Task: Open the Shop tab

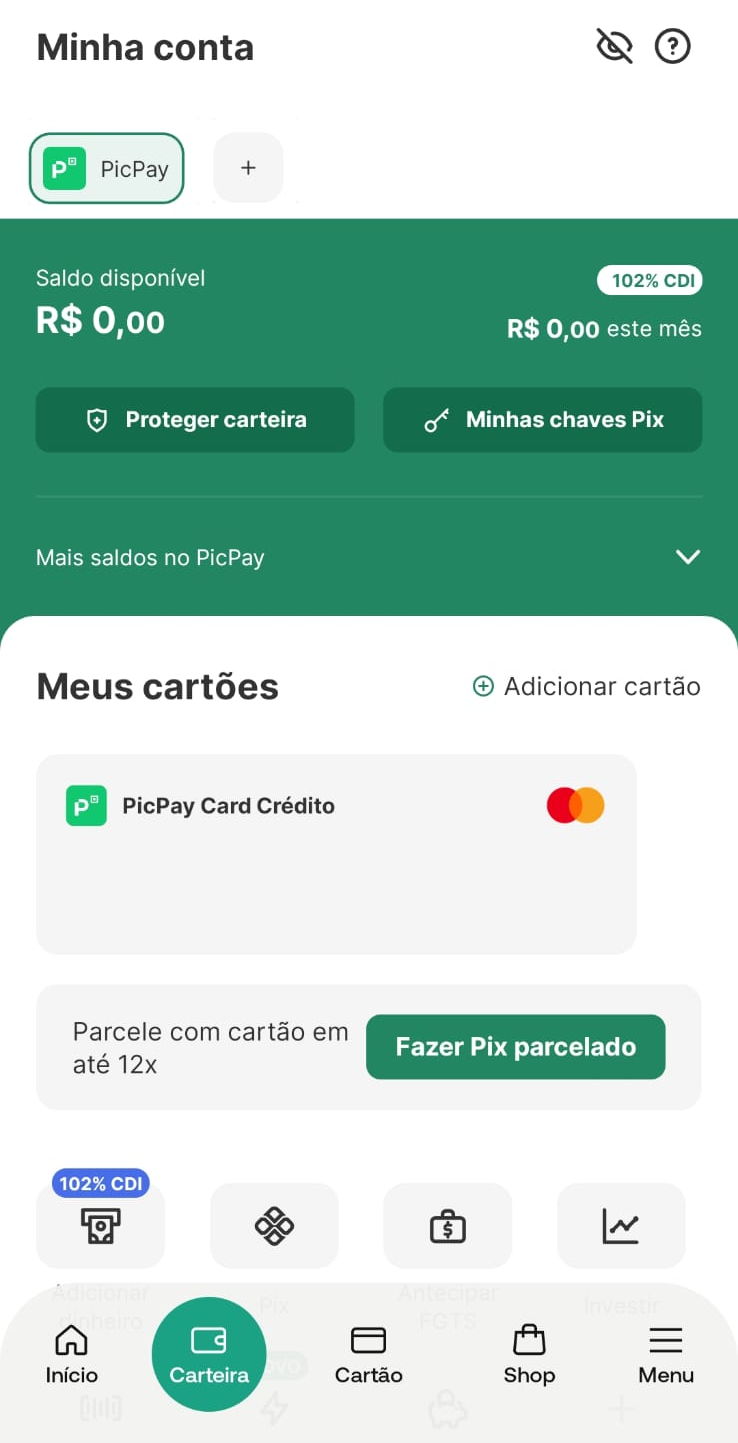Action: pyautogui.click(x=529, y=1355)
